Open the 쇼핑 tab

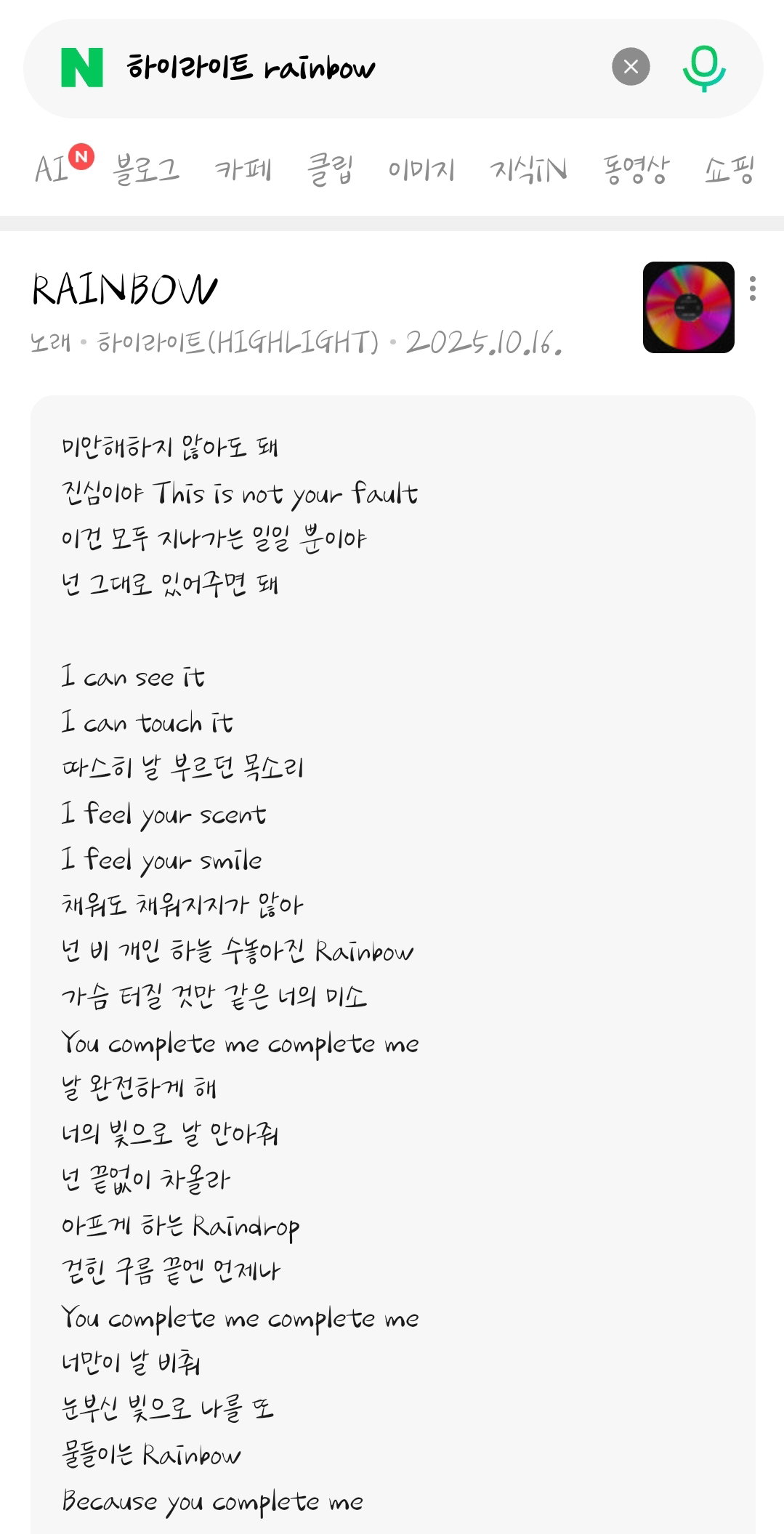click(730, 169)
